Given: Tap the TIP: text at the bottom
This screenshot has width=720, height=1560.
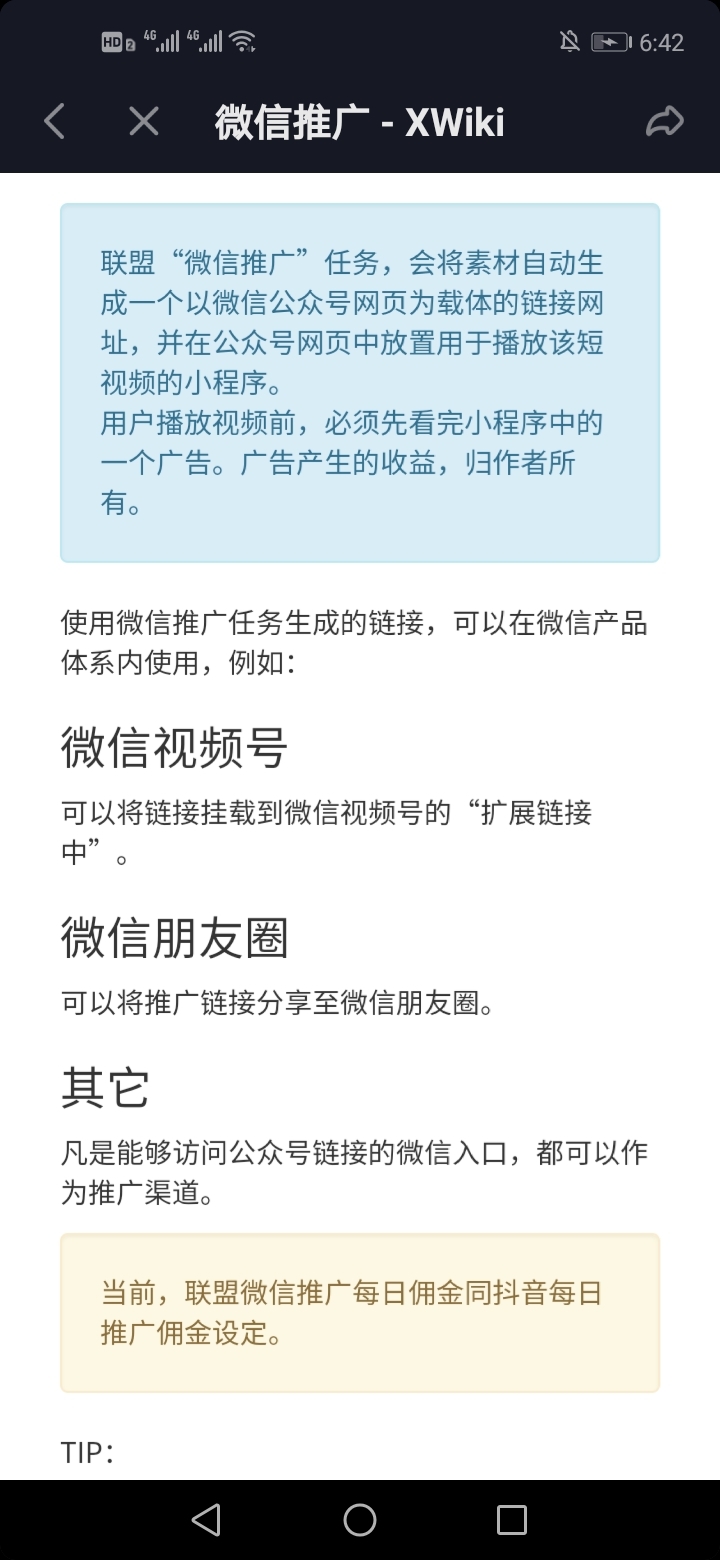Looking at the screenshot, I should point(87,1450).
